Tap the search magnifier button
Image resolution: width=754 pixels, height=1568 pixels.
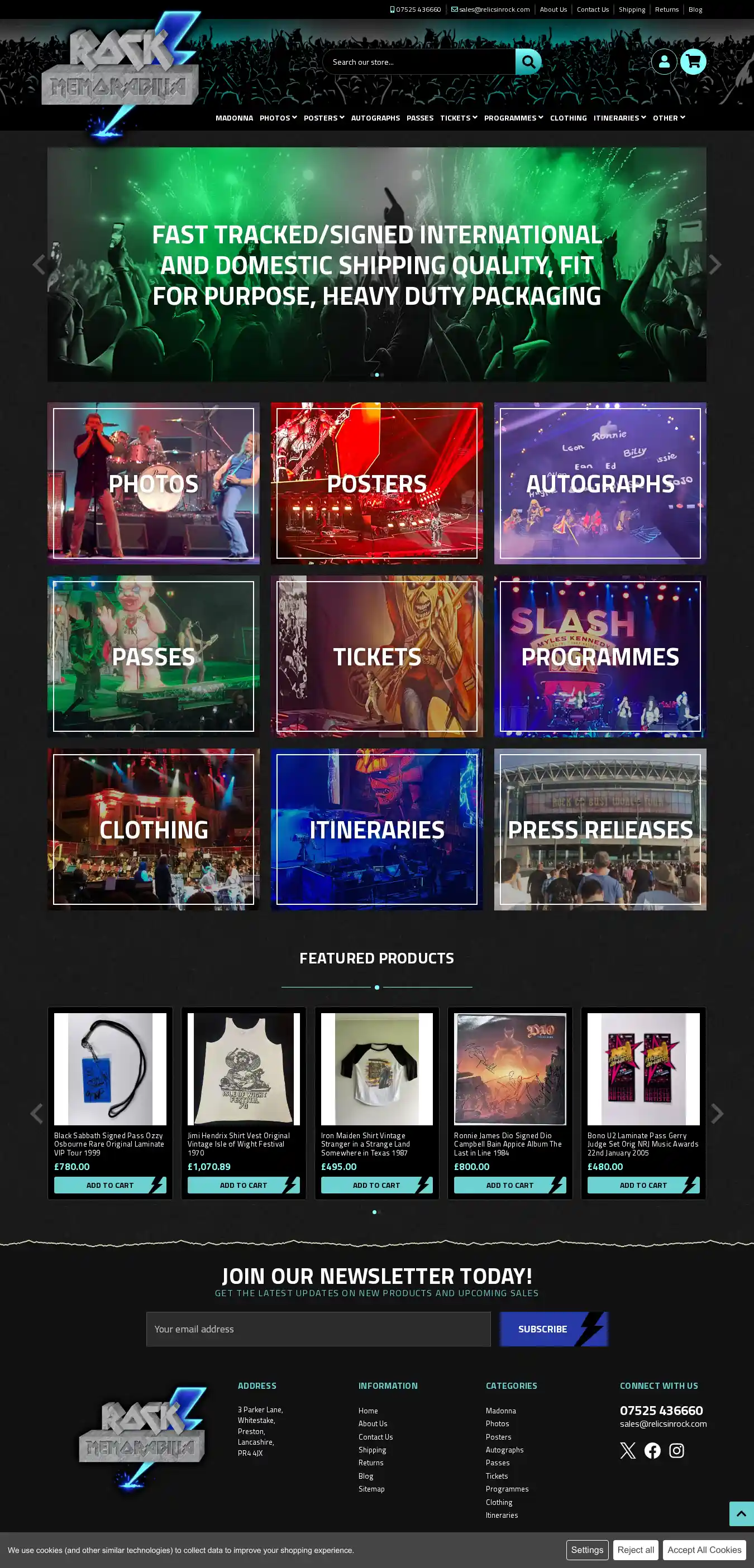pos(528,61)
